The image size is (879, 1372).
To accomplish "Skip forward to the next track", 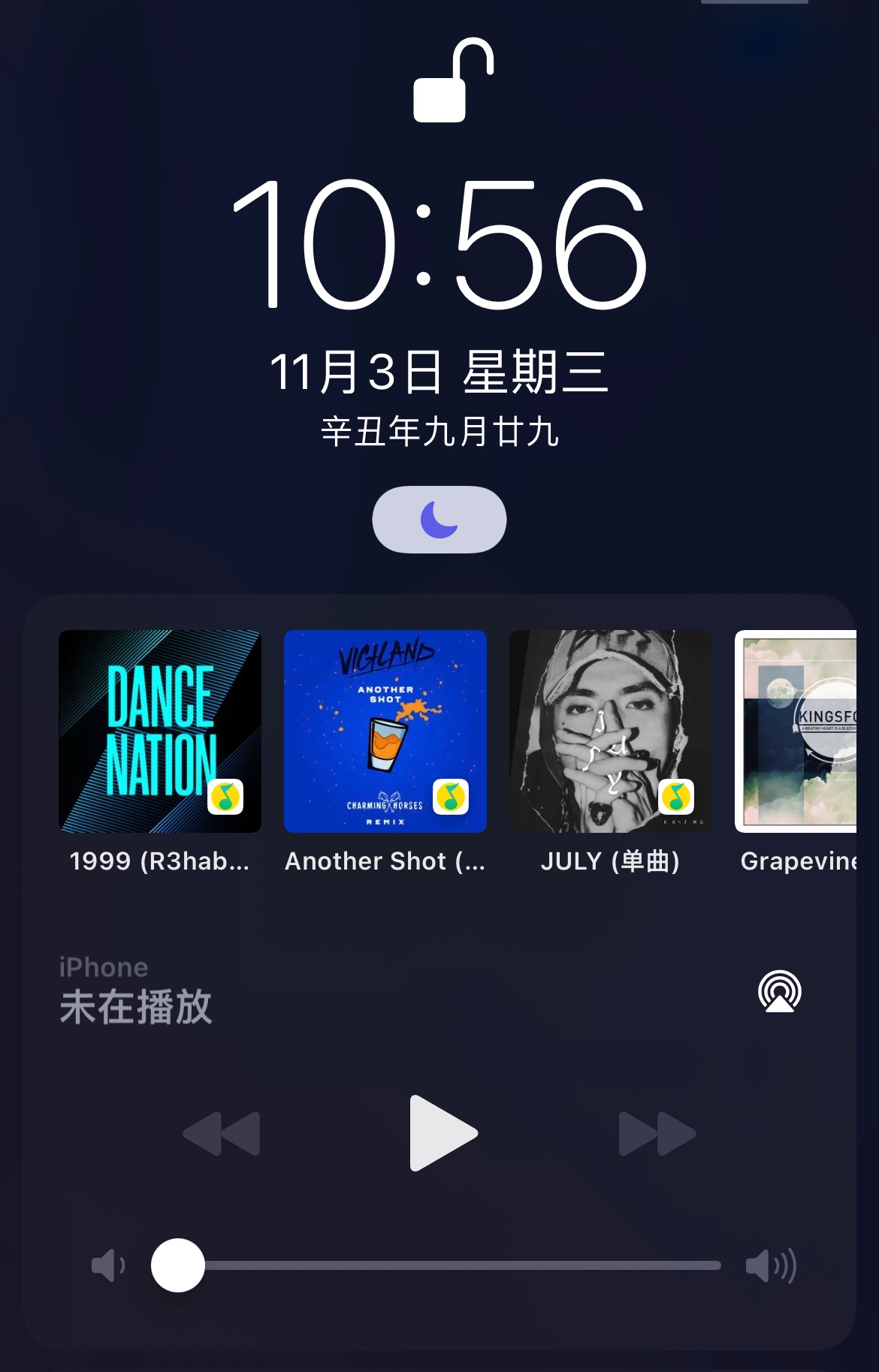I will (x=657, y=1133).
